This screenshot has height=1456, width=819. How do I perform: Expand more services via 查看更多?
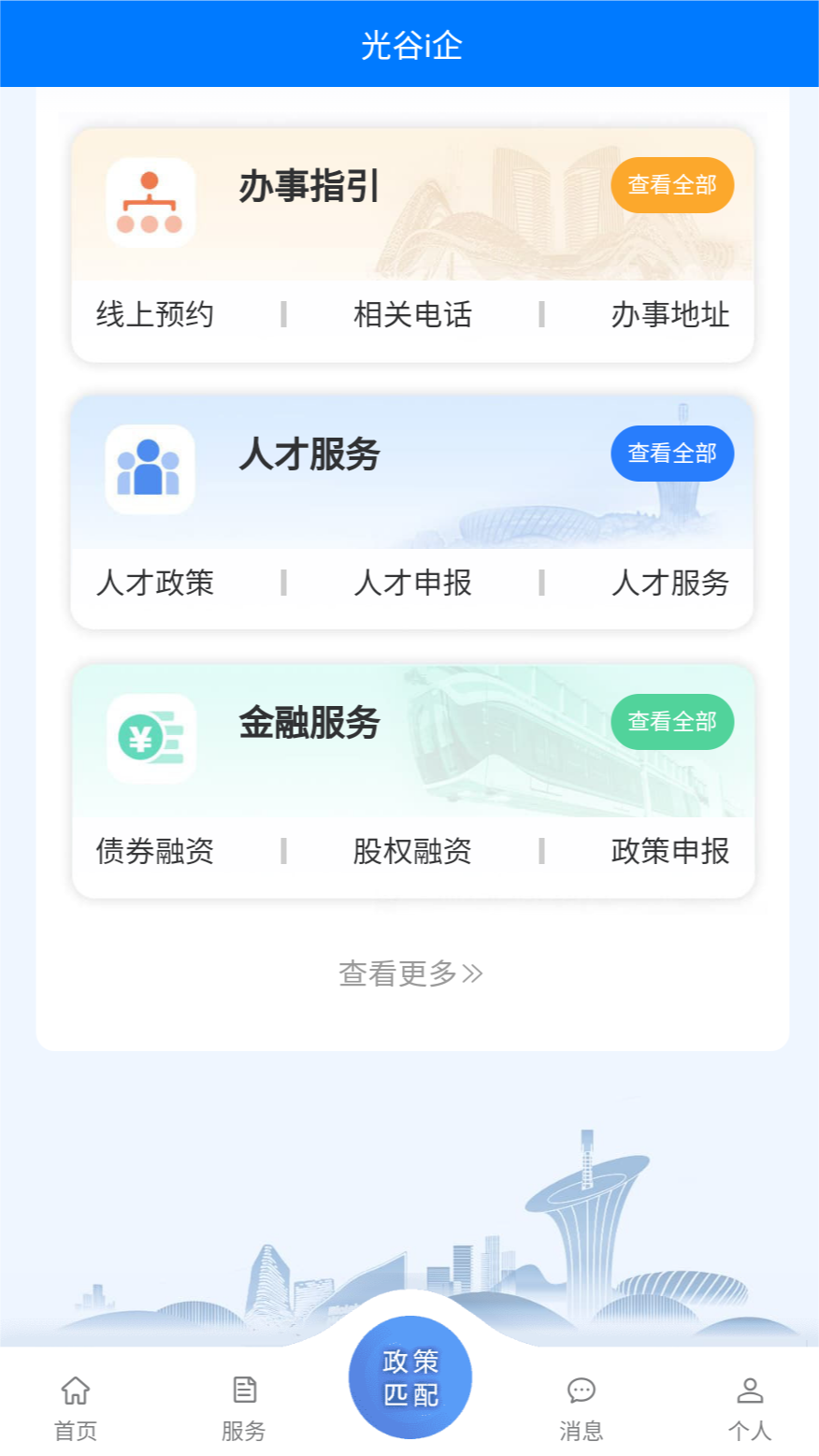point(409,973)
